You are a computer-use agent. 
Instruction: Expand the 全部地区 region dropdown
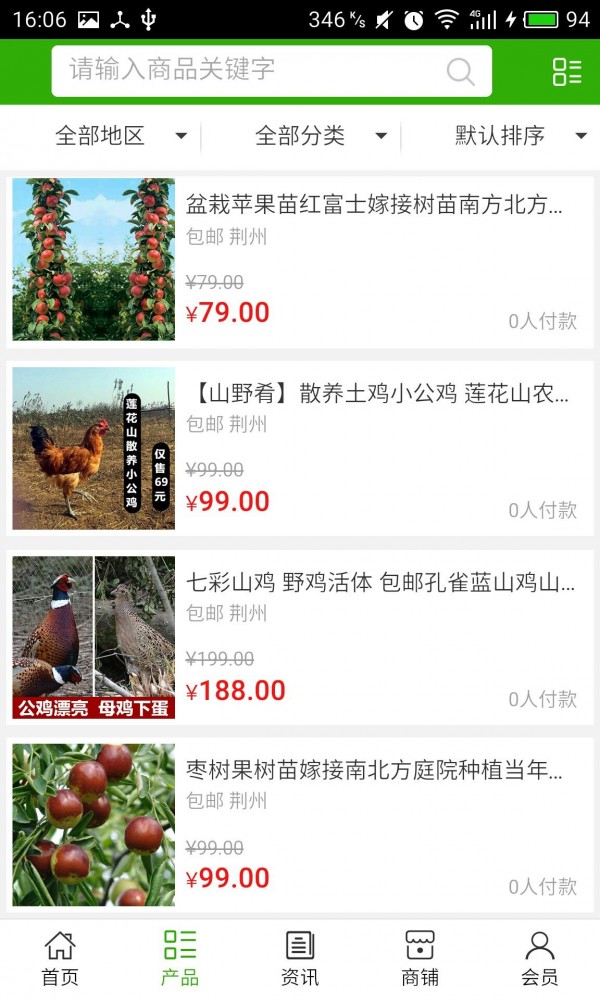tap(120, 136)
